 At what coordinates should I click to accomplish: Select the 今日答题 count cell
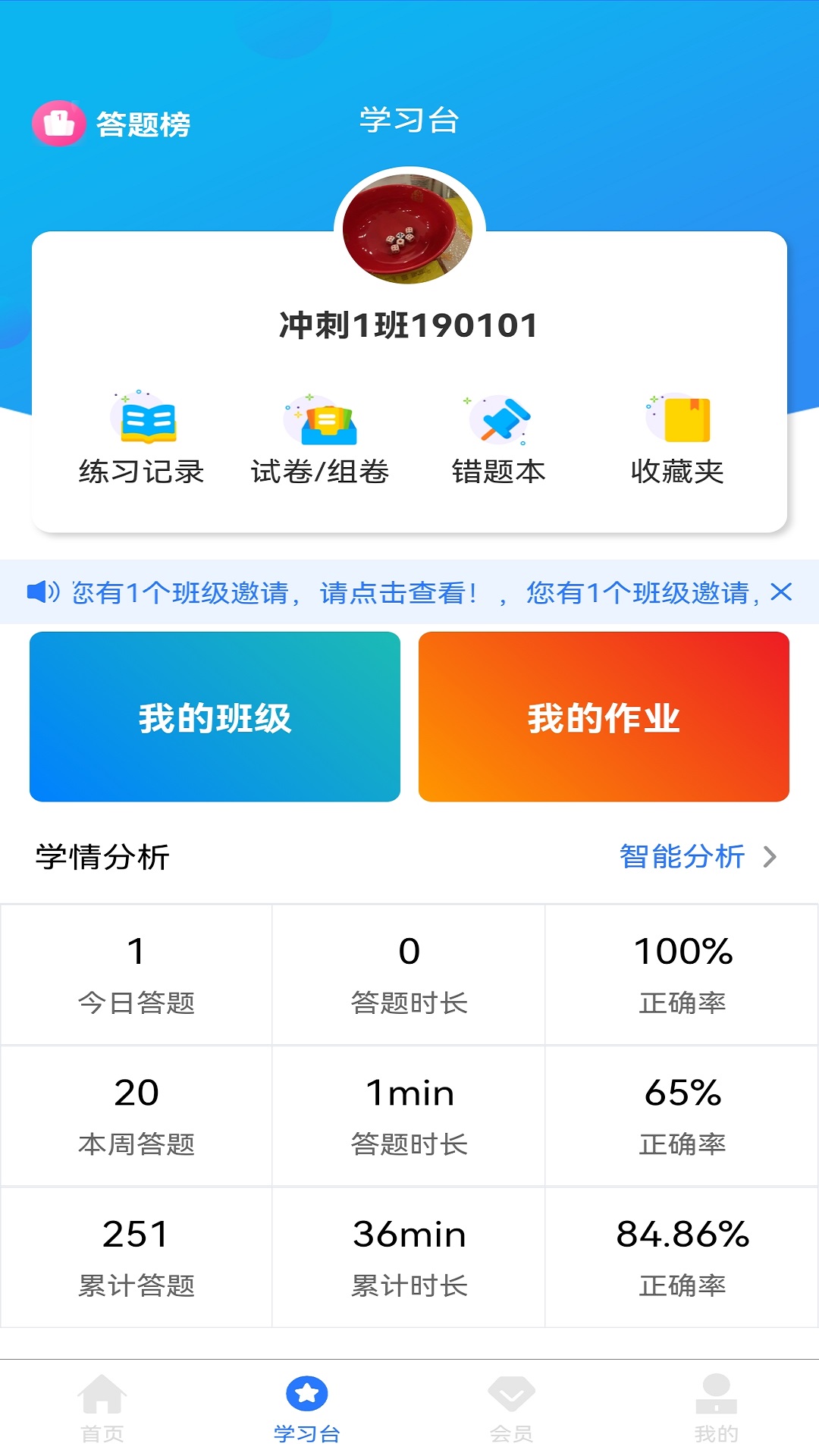click(x=136, y=974)
